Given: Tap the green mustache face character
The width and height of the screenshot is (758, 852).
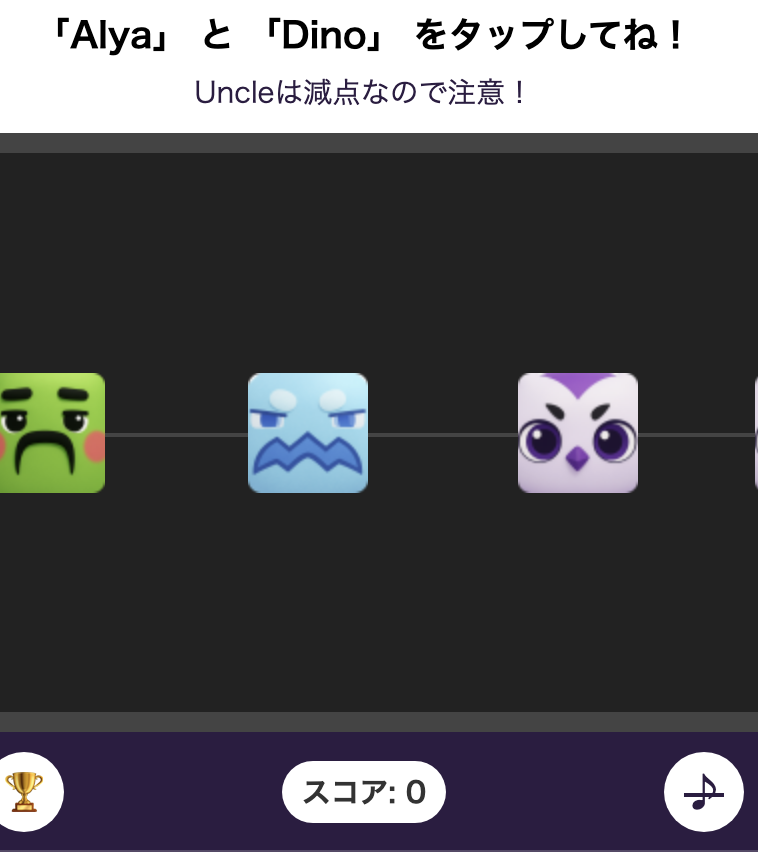Looking at the screenshot, I should coord(50,433).
